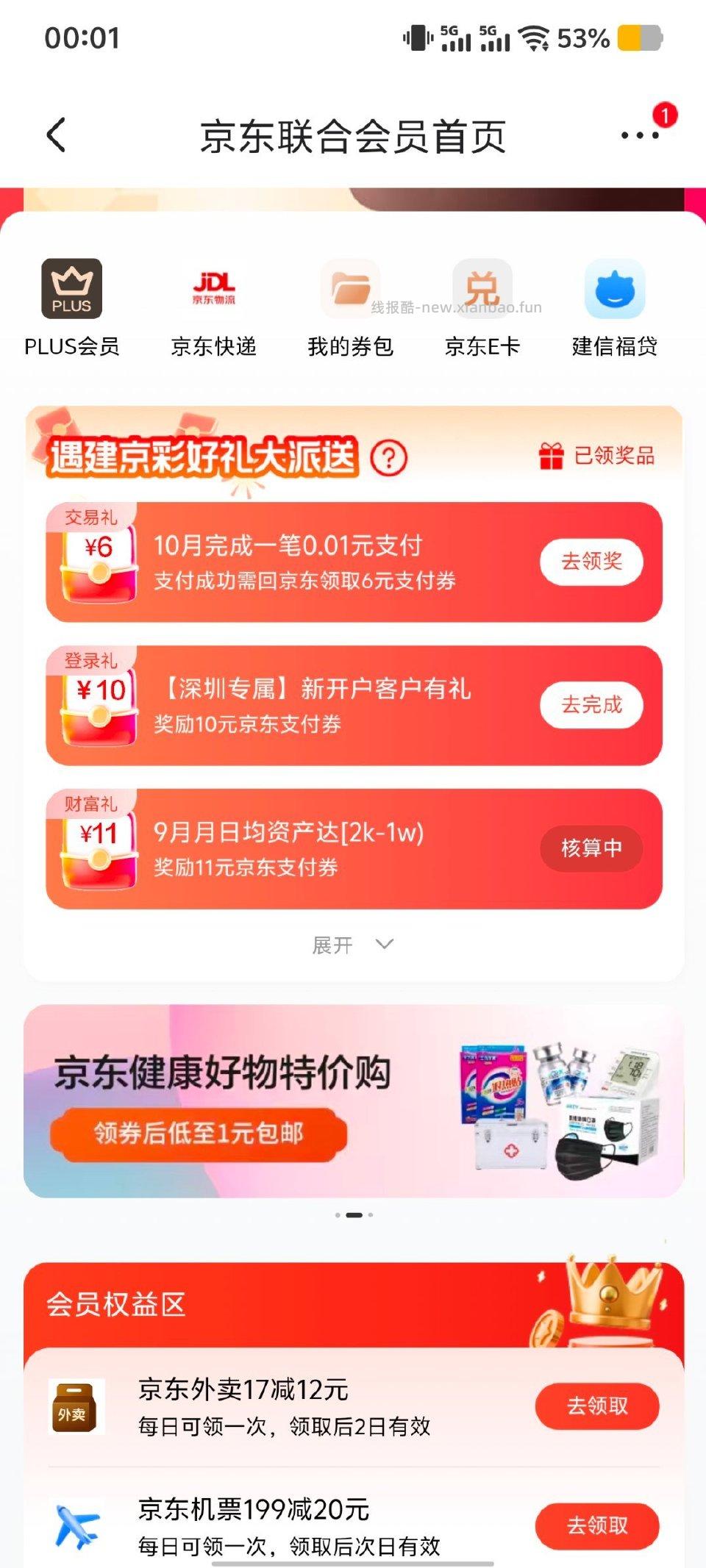Tap 去完成 for 深圳专属 new account gift
The height and width of the screenshot is (1568, 706).
click(x=593, y=704)
